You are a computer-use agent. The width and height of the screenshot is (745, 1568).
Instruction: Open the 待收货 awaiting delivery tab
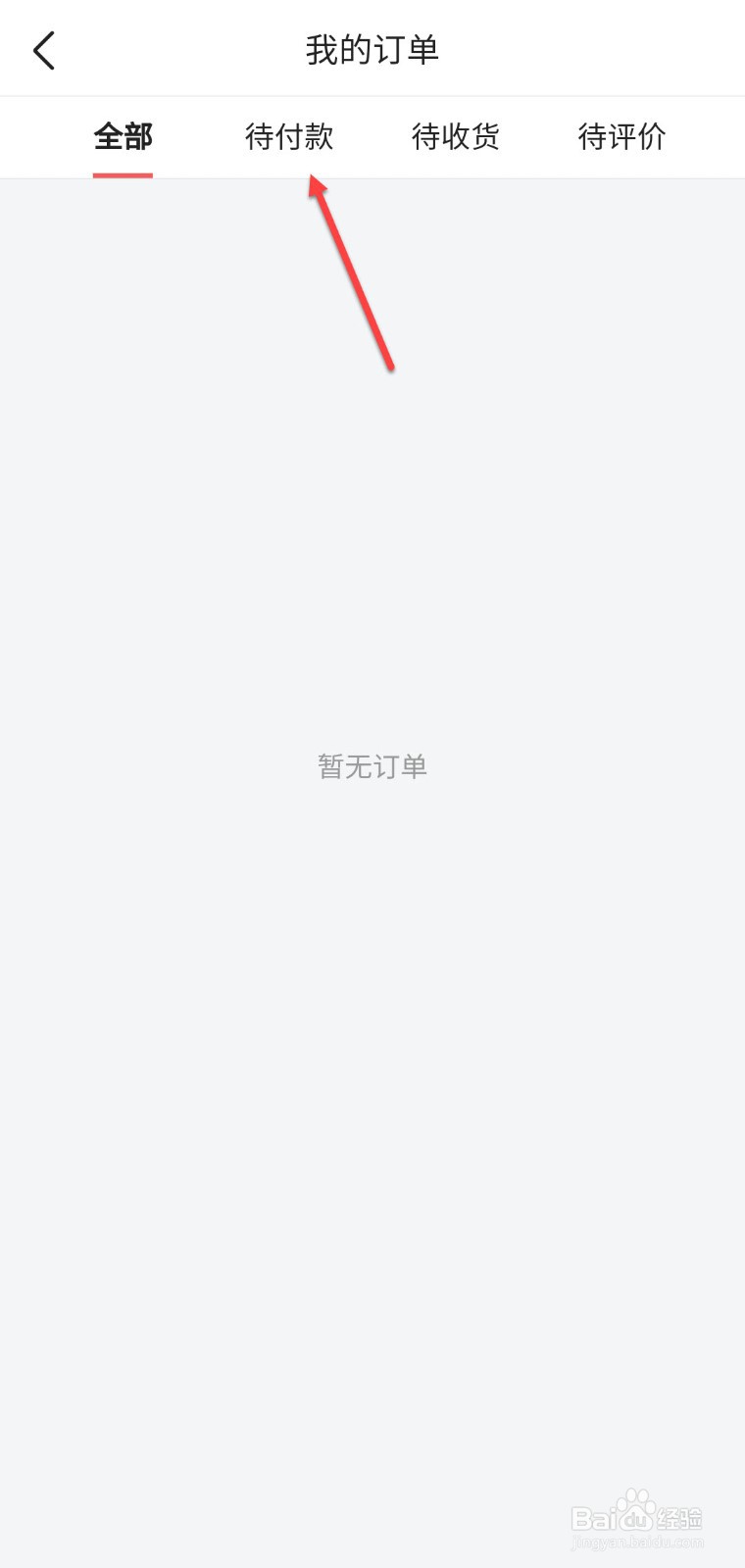[455, 137]
